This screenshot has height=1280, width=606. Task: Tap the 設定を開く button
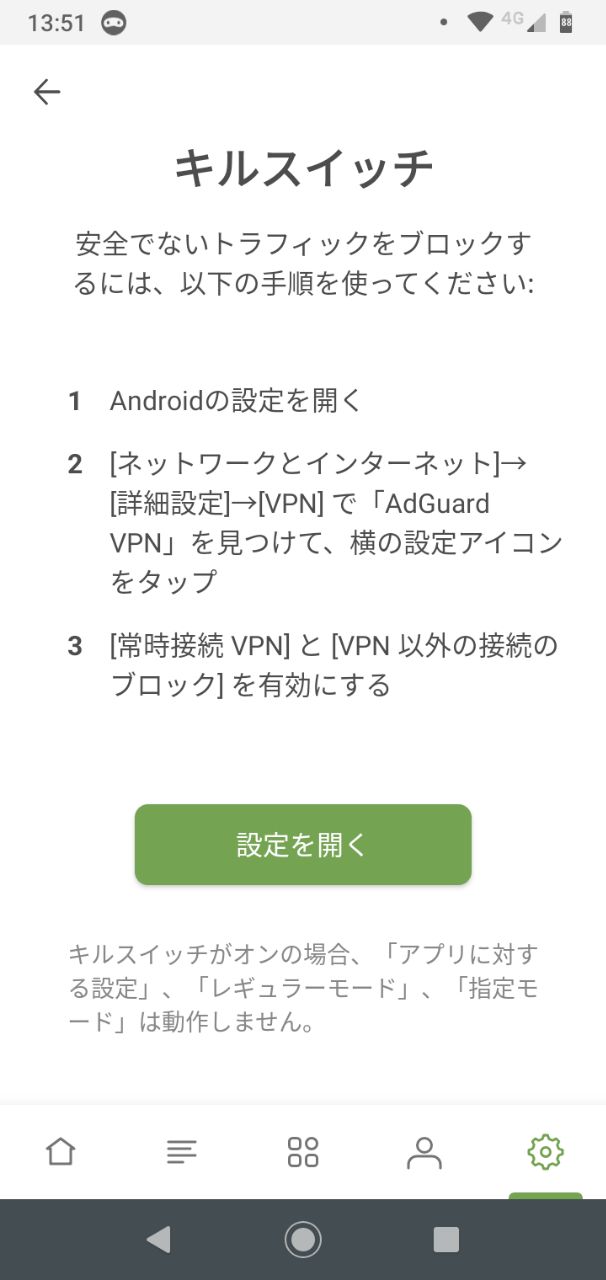point(303,845)
